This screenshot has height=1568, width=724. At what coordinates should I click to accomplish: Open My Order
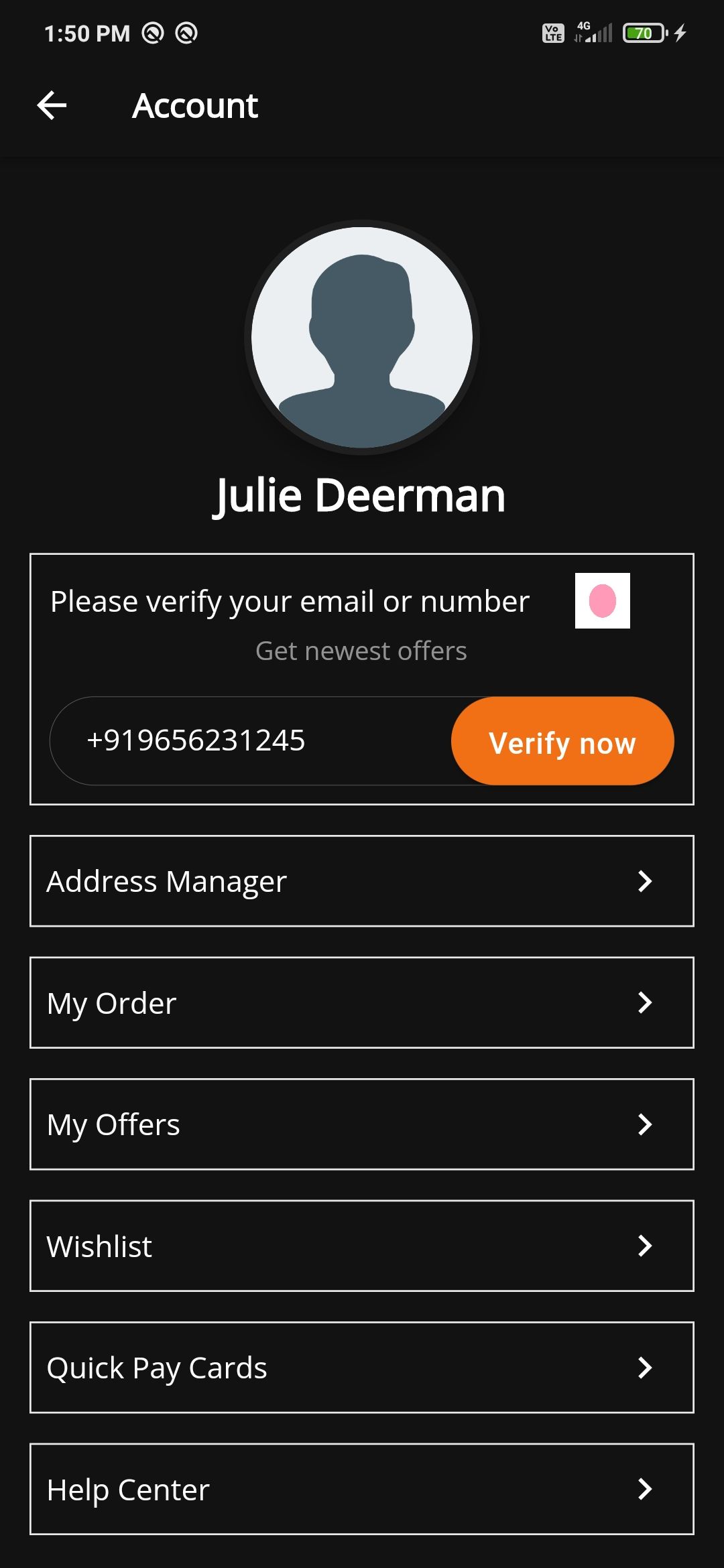point(362,1002)
